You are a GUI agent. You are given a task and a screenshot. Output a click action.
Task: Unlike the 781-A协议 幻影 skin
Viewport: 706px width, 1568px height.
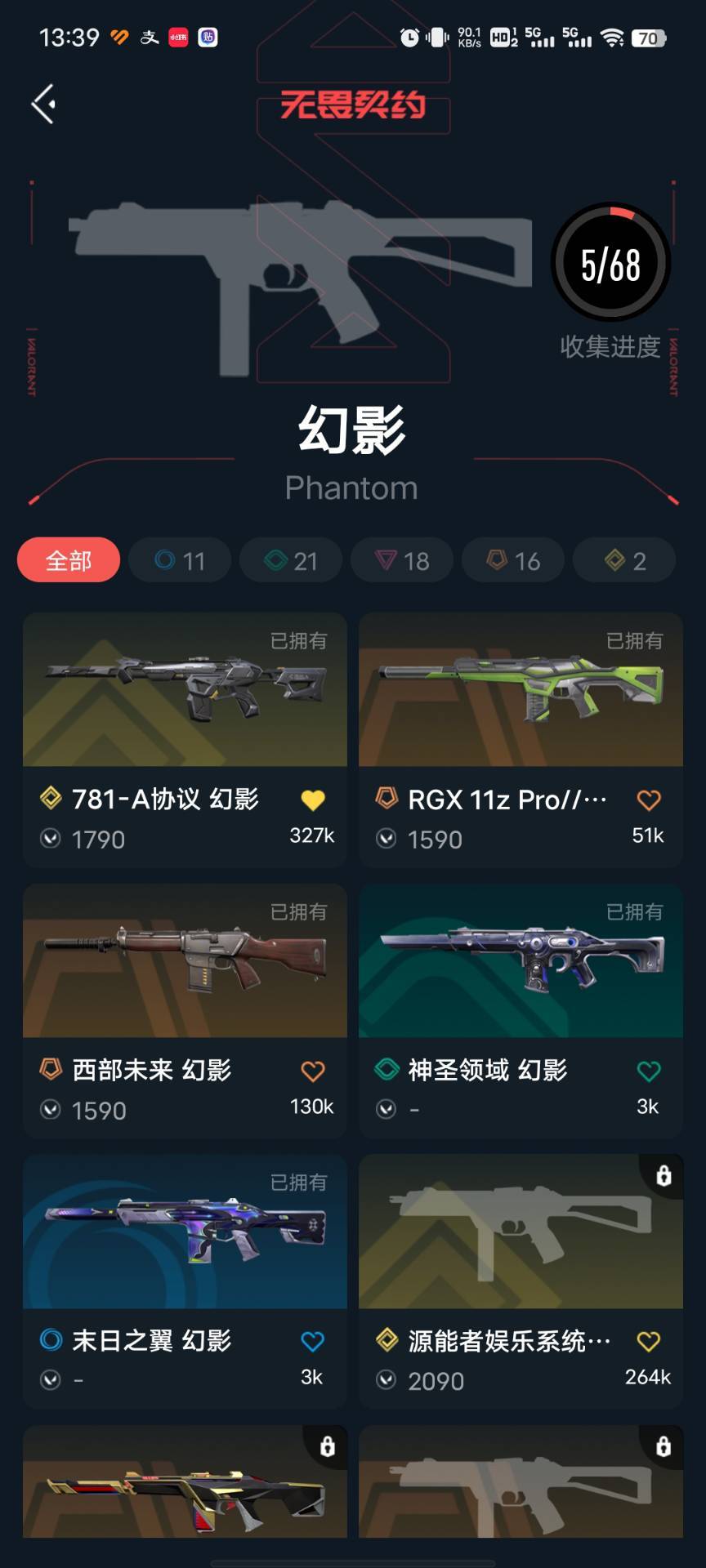[x=313, y=800]
